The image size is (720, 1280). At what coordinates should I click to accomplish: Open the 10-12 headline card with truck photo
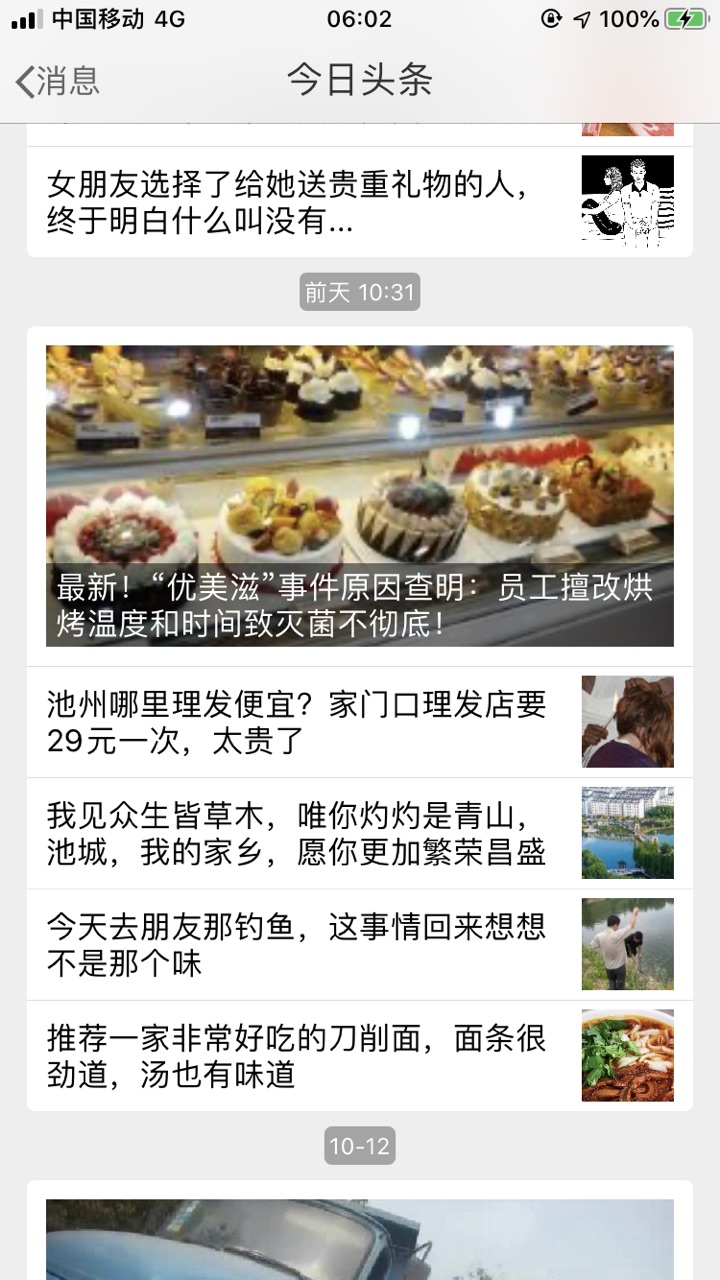tap(359, 1238)
